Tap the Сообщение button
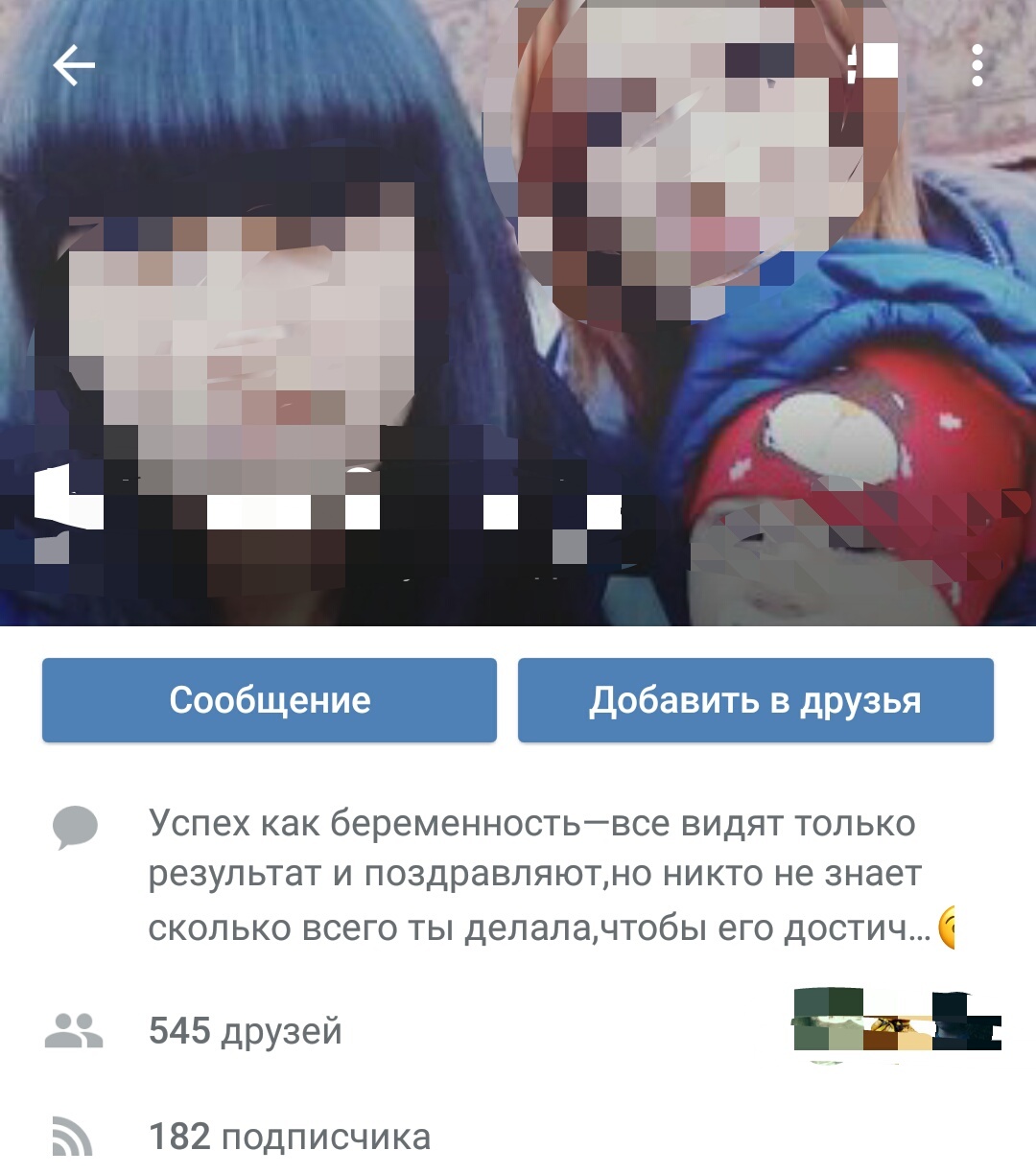This screenshot has width=1036, height=1174. click(270, 700)
